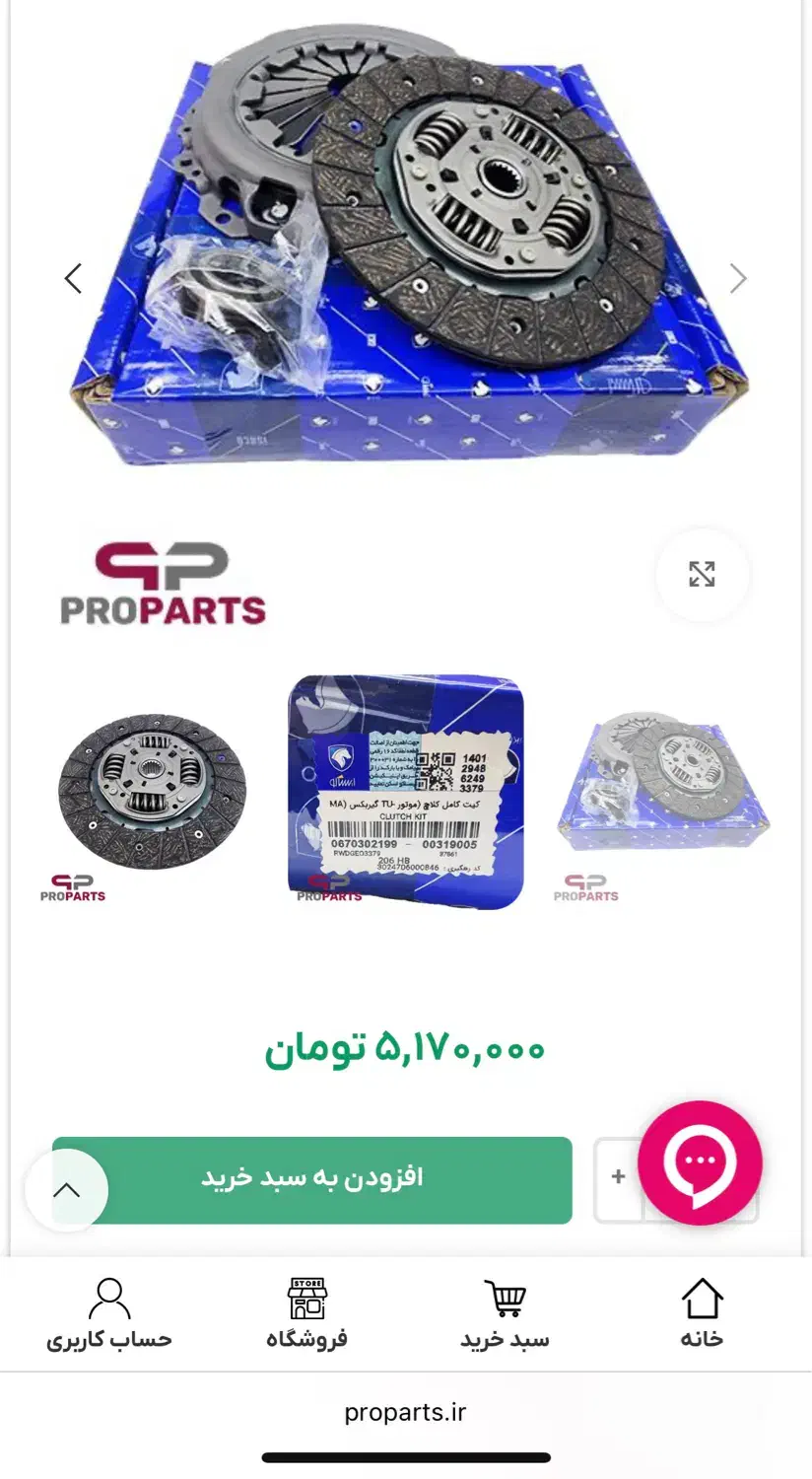This screenshot has width=812, height=1479.
Task: Tap the proparts.ir address bar
Action: pyautogui.click(x=406, y=1413)
